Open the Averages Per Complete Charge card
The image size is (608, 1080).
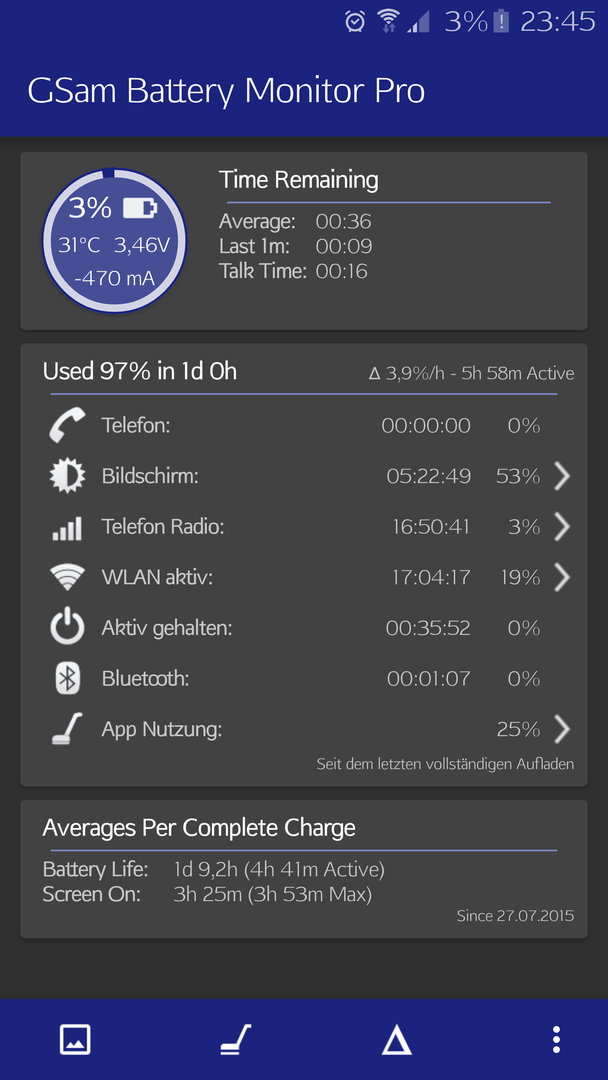pyautogui.click(x=304, y=869)
